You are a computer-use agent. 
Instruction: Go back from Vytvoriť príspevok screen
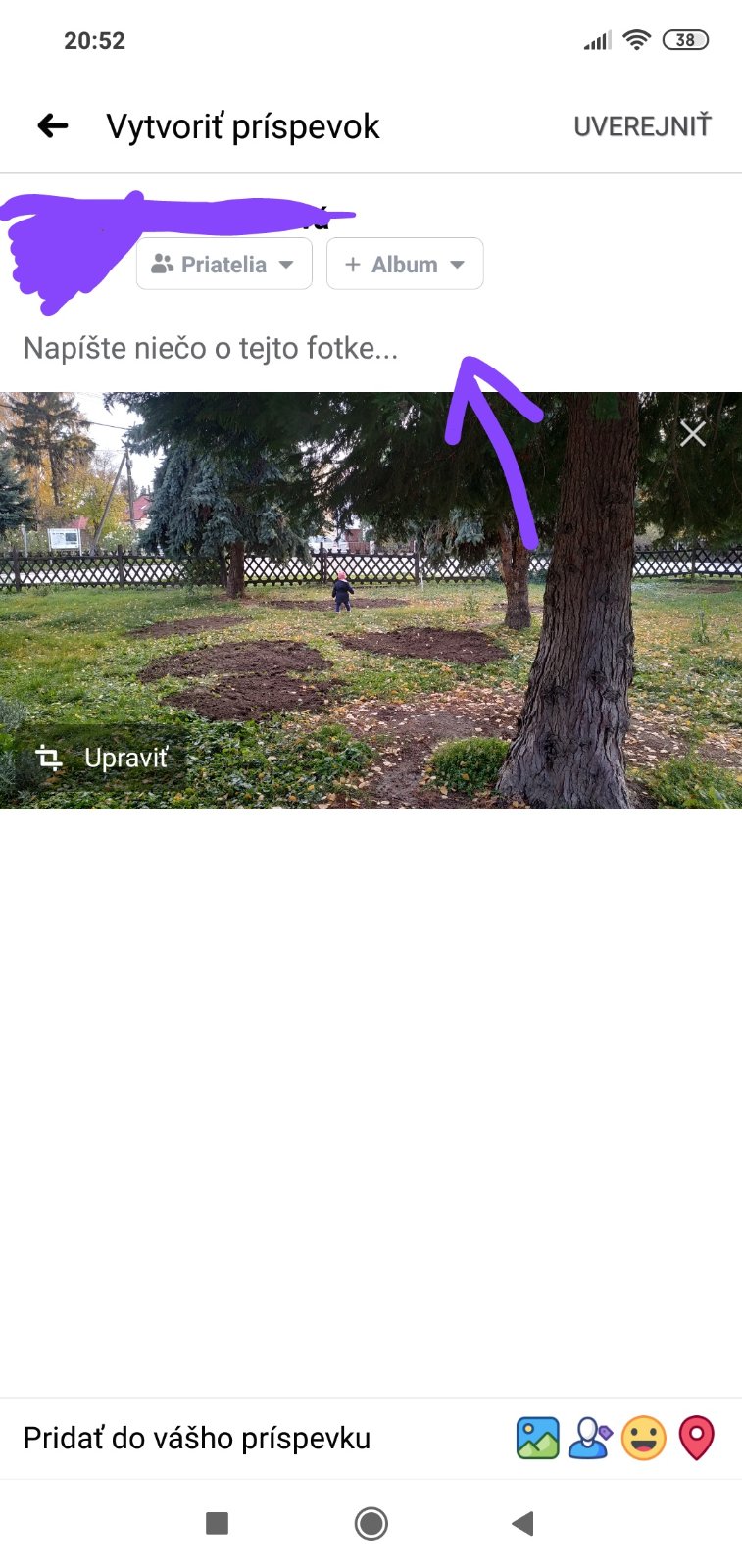pyautogui.click(x=53, y=125)
